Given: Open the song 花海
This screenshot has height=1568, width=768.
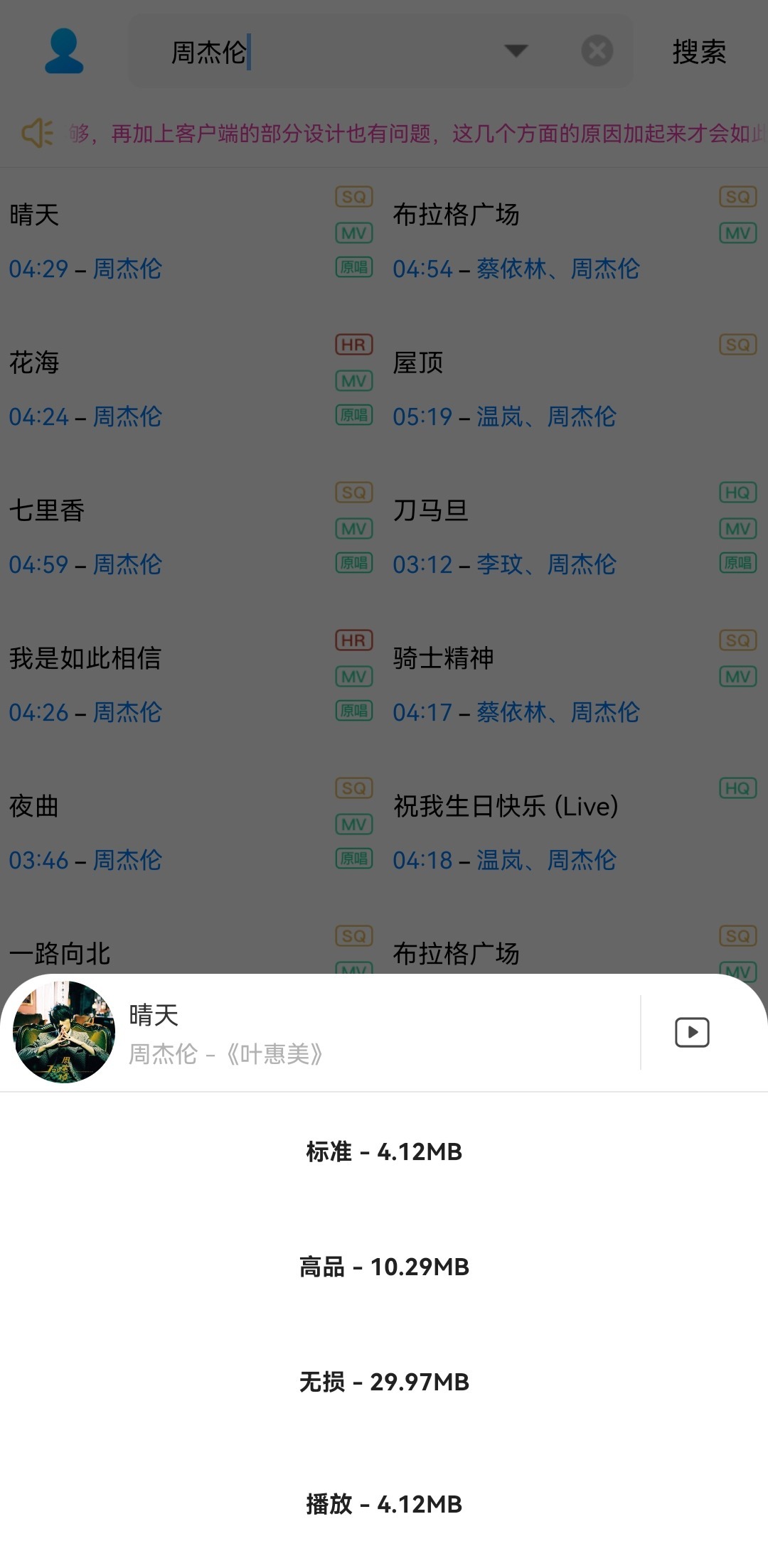Looking at the screenshot, I should pos(34,363).
